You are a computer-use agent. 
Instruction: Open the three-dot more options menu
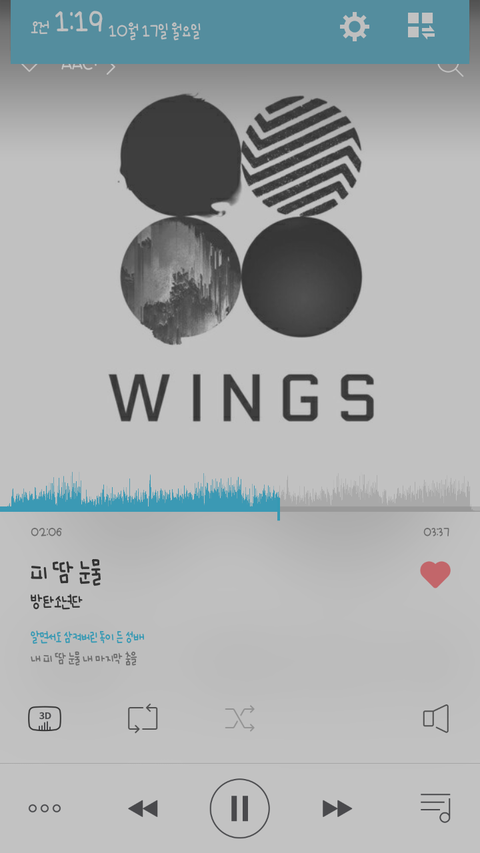click(x=45, y=808)
